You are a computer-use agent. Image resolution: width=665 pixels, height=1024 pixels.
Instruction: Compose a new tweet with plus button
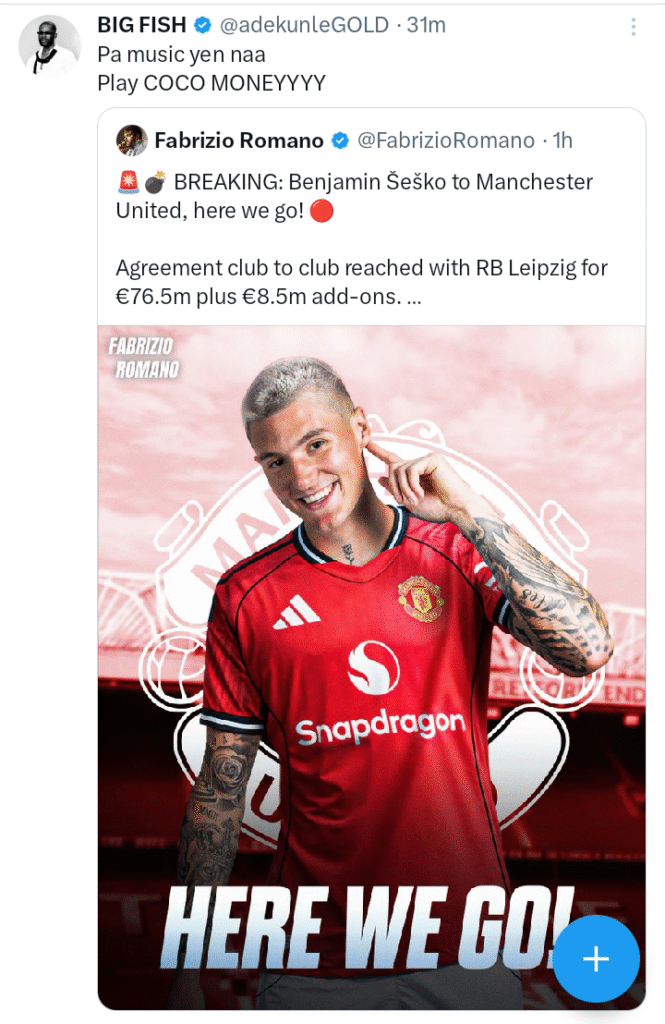pos(596,959)
